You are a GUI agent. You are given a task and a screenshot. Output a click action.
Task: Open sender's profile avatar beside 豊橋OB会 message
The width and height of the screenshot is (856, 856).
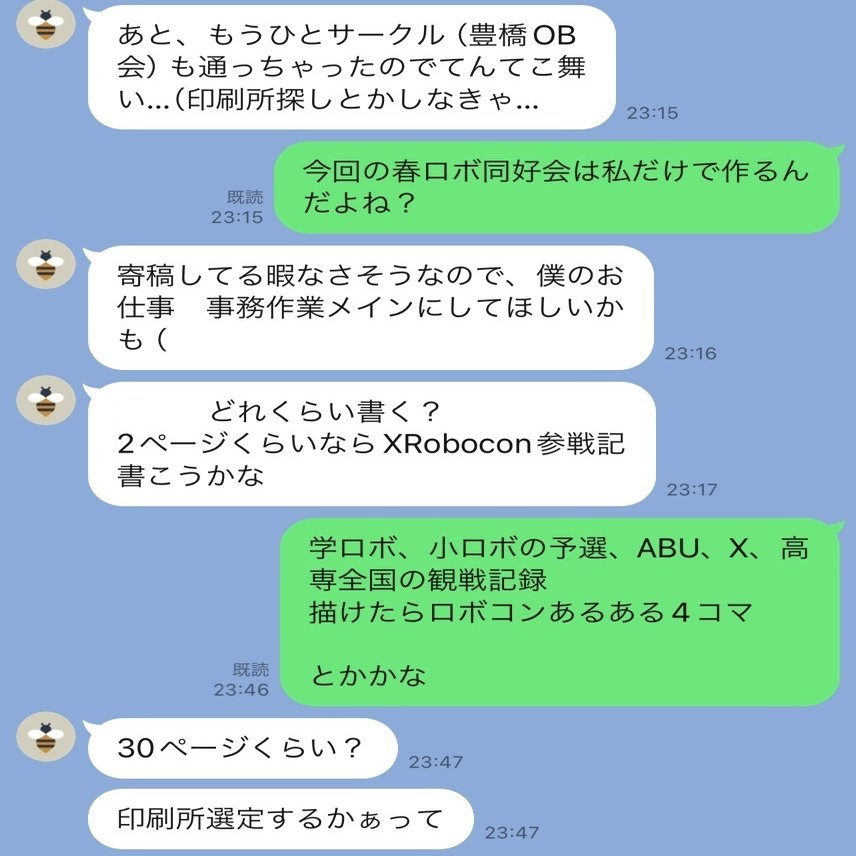pyautogui.click(x=46, y=27)
